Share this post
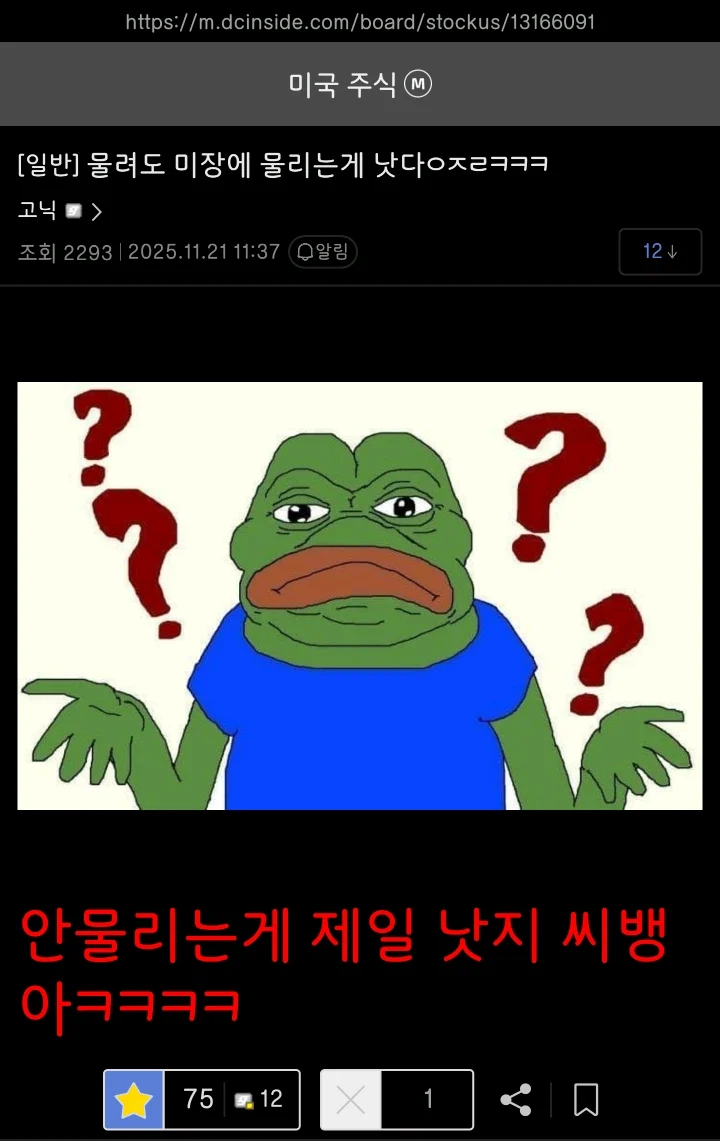Viewport: 720px width, 1141px height. tap(516, 1100)
